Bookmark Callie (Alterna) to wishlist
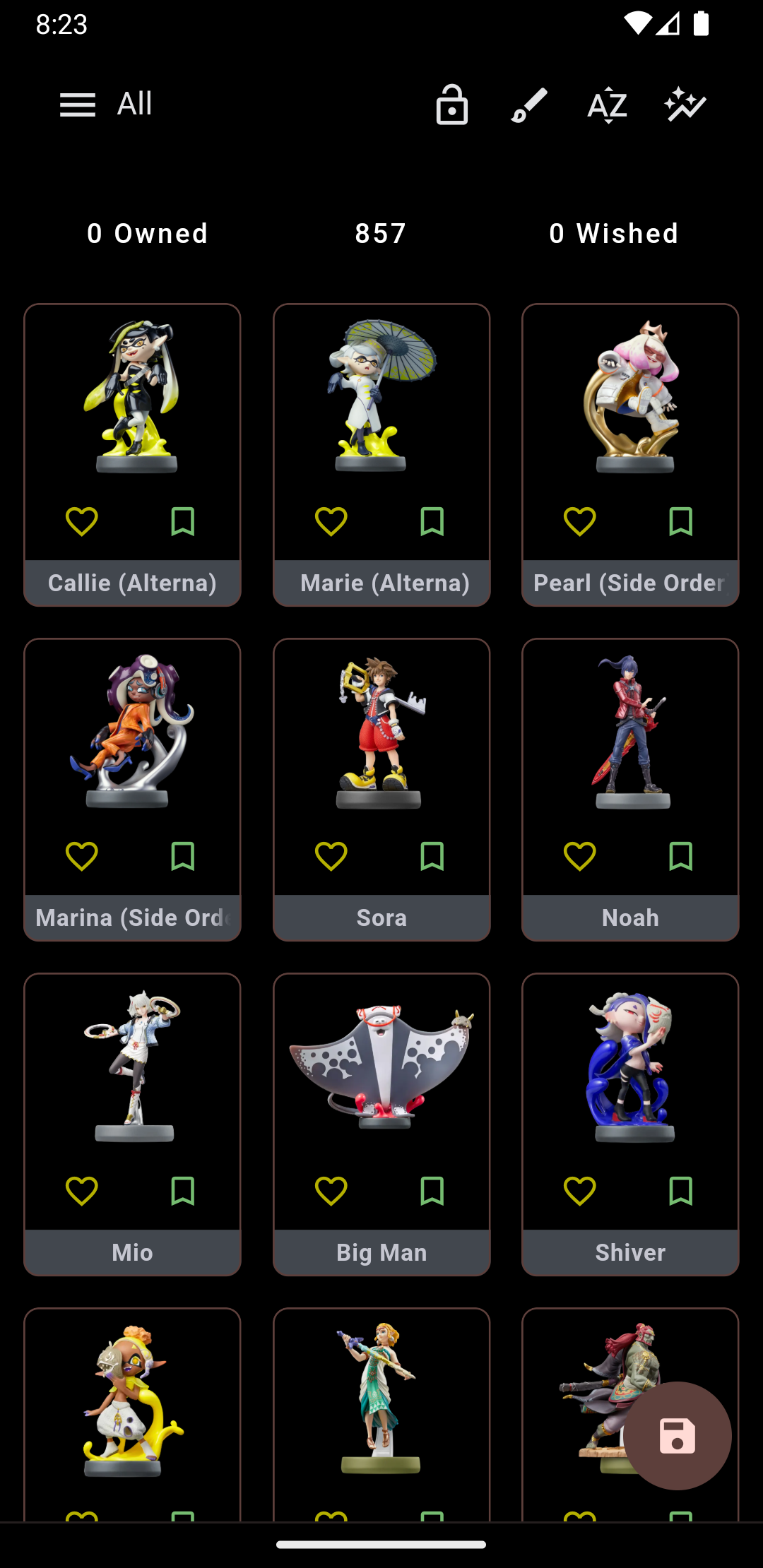 pyautogui.click(x=183, y=522)
